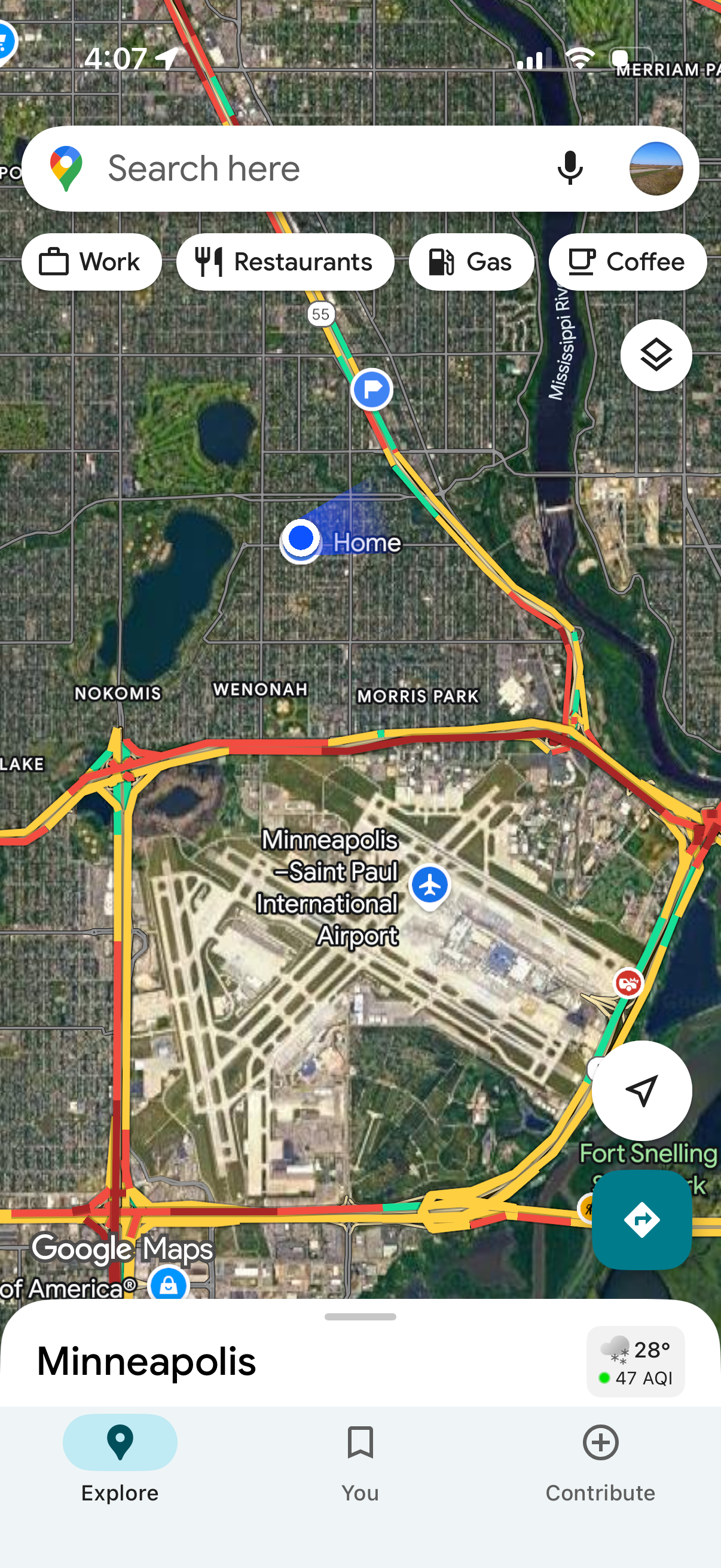
Task: Open the airport marker pin
Action: tap(430, 885)
